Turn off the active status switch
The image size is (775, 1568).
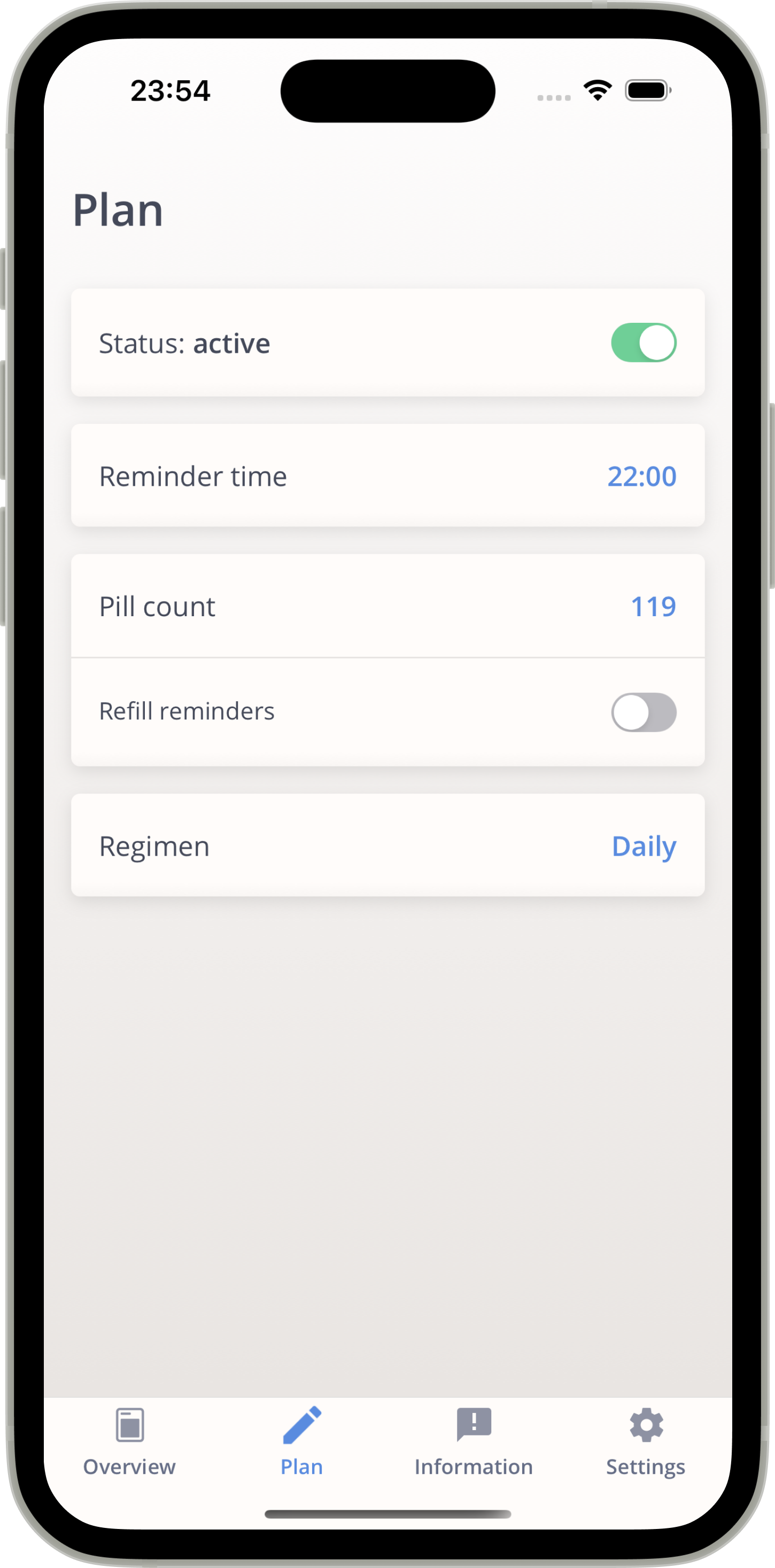click(x=644, y=343)
